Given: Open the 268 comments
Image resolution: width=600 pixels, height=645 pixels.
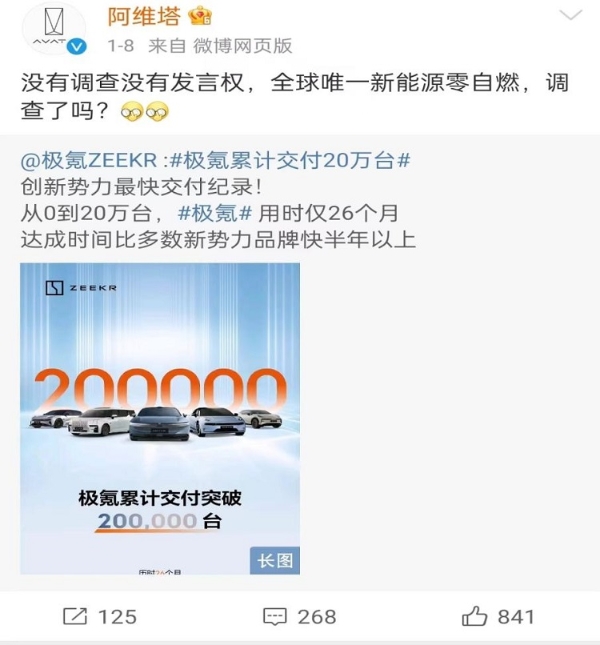Looking at the screenshot, I should pos(299,616).
